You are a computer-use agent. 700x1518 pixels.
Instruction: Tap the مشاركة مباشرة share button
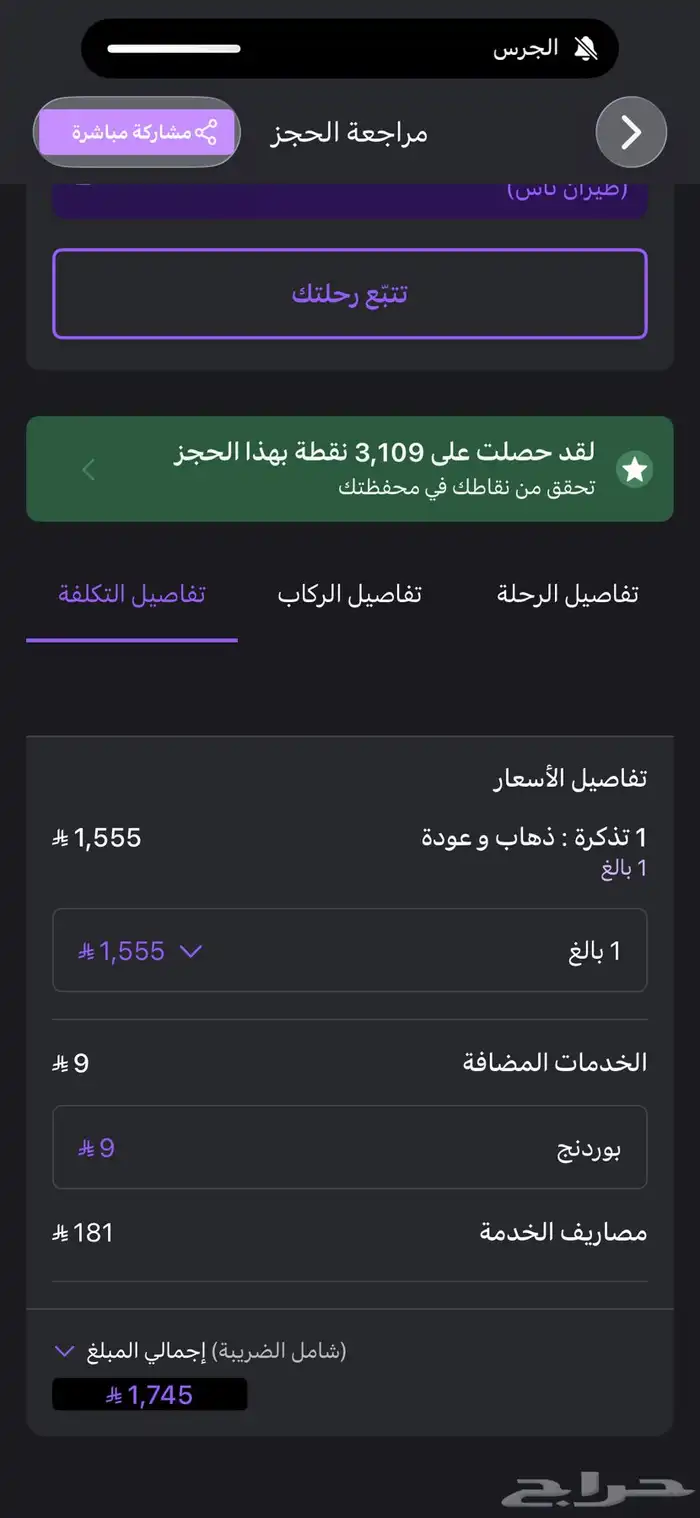click(137, 132)
